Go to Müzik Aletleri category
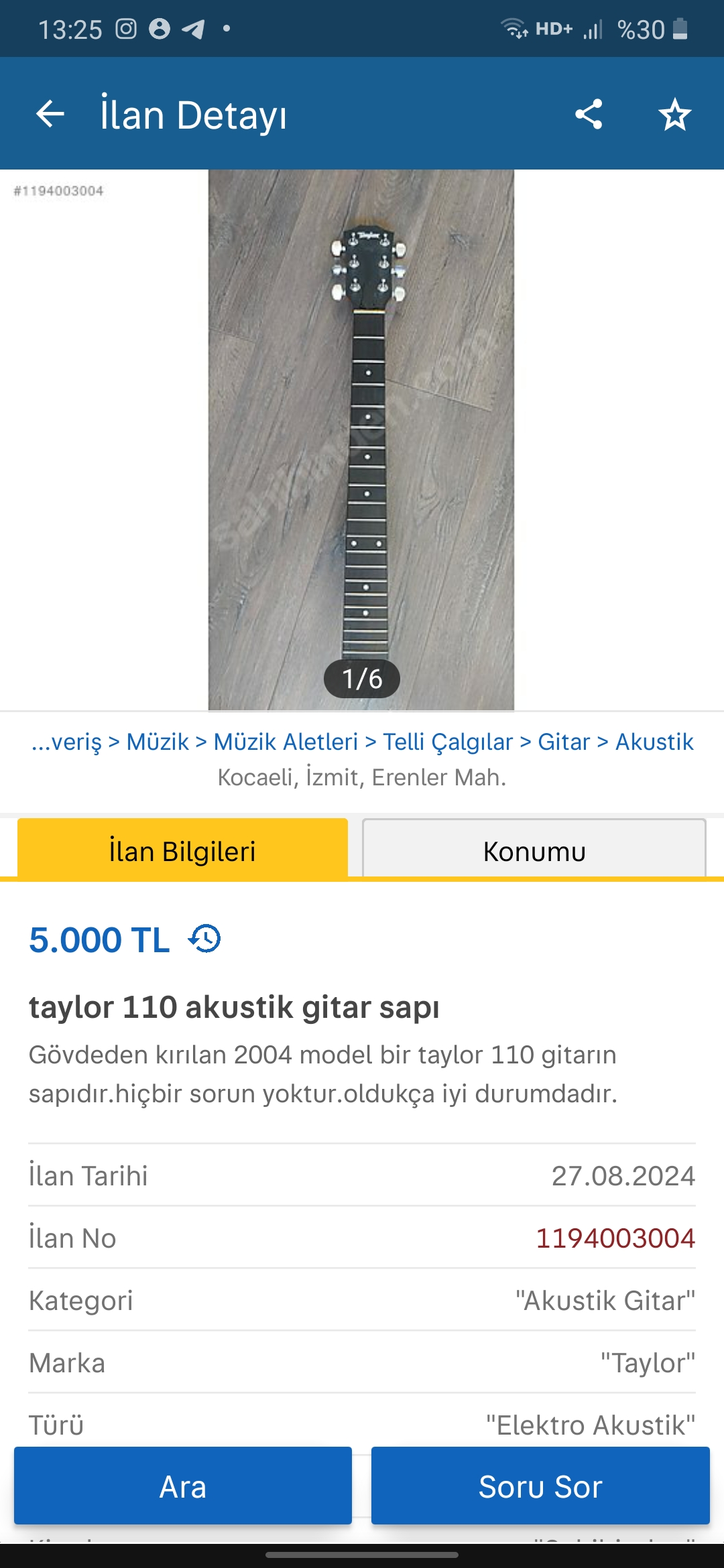 tap(286, 742)
